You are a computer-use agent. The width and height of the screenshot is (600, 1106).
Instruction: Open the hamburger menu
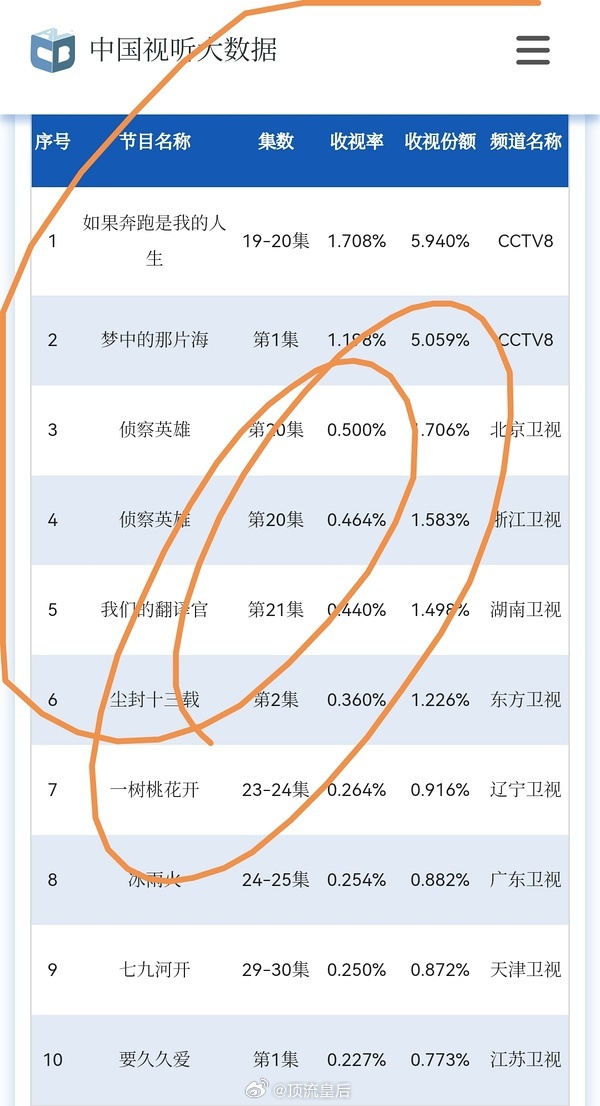click(x=533, y=50)
